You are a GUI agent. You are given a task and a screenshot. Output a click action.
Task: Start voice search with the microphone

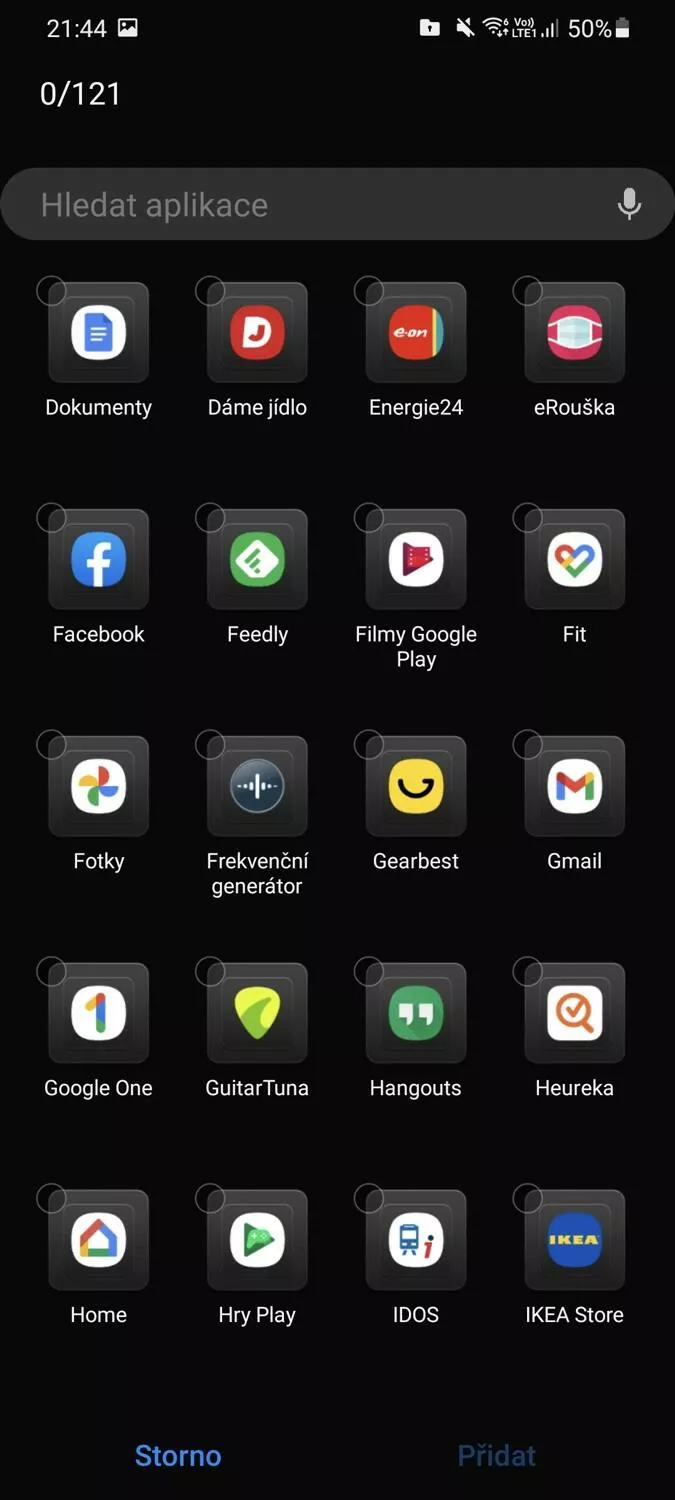(629, 204)
